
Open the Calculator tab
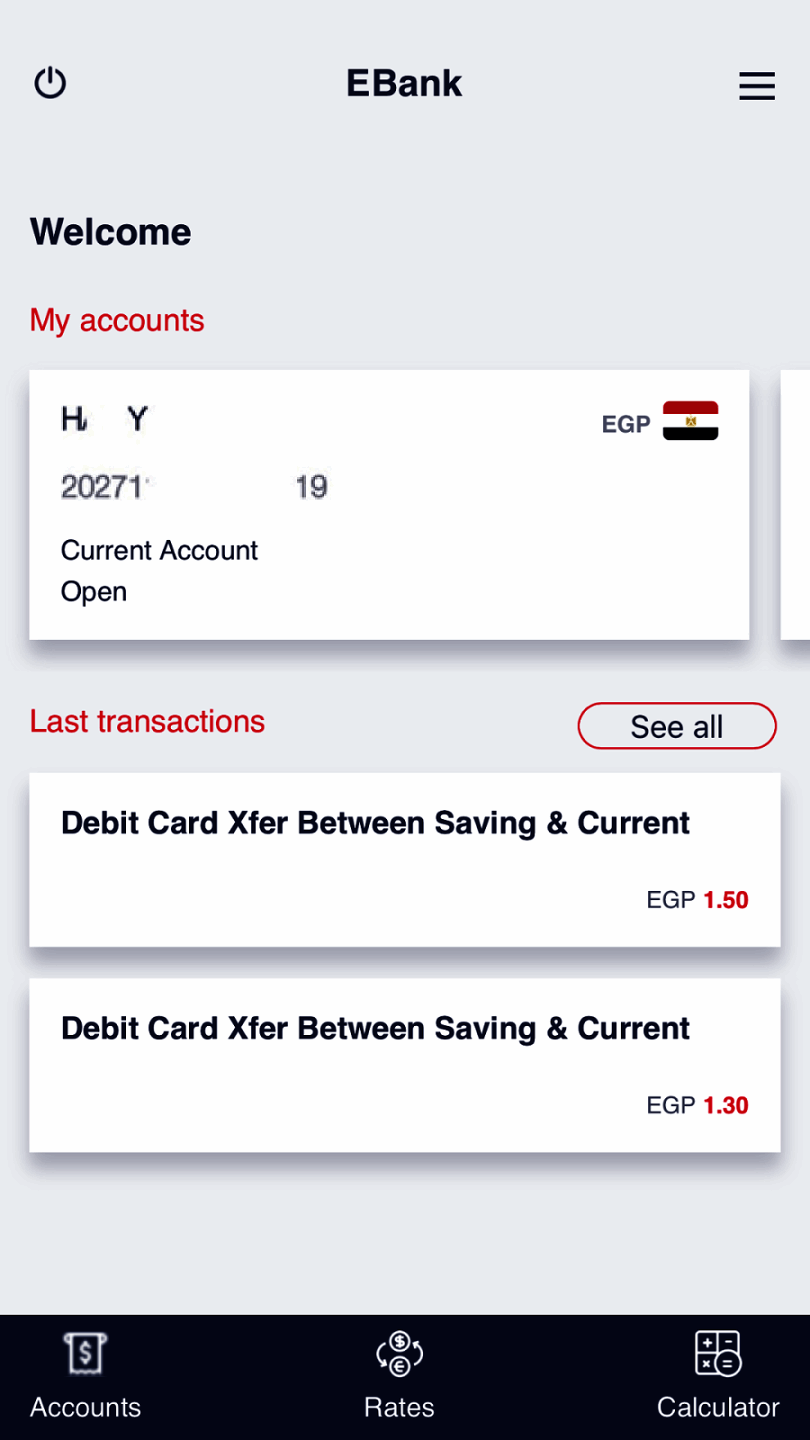tap(717, 1377)
